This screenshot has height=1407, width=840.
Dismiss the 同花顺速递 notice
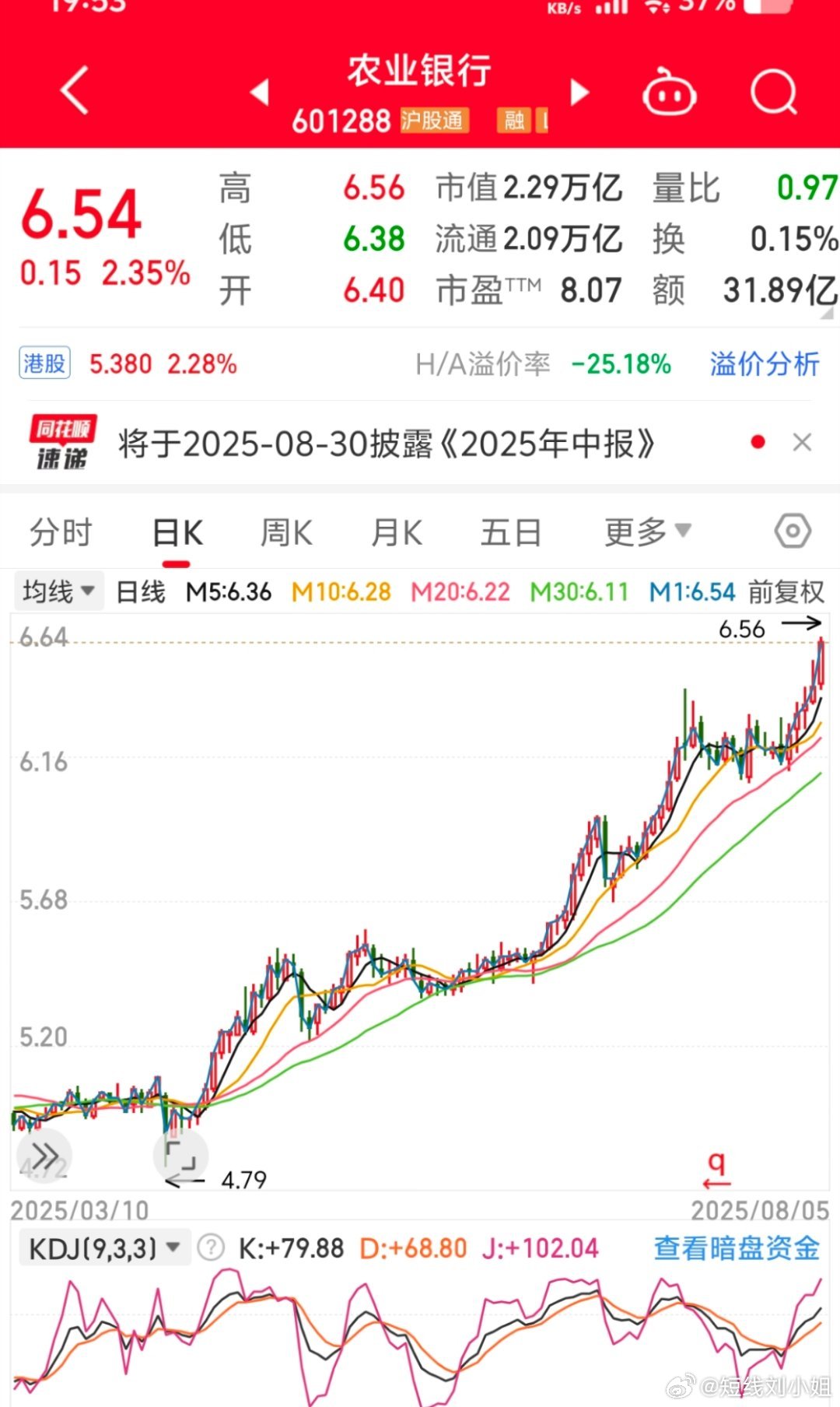pyautogui.click(x=802, y=443)
